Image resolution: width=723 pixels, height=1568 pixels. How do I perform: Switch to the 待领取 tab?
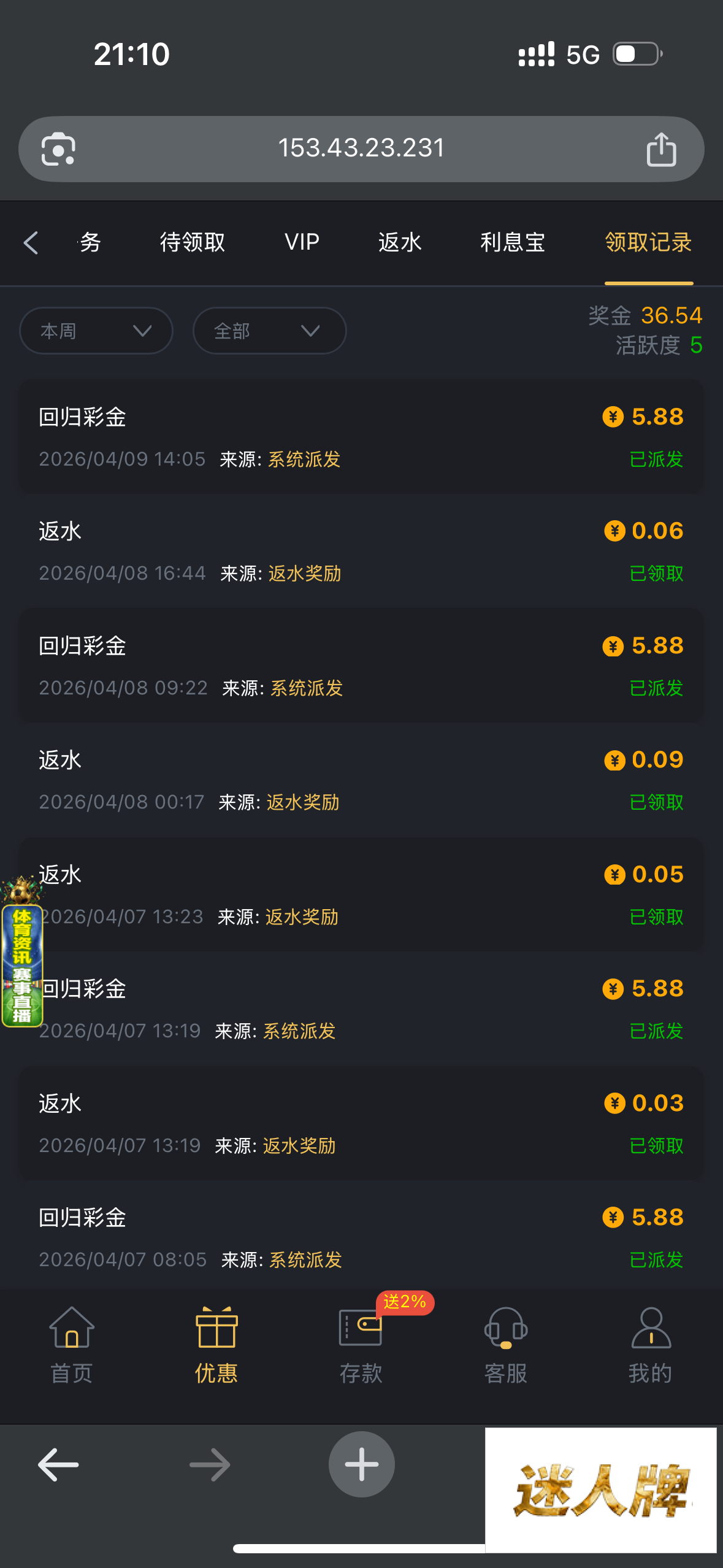[x=193, y=243]
